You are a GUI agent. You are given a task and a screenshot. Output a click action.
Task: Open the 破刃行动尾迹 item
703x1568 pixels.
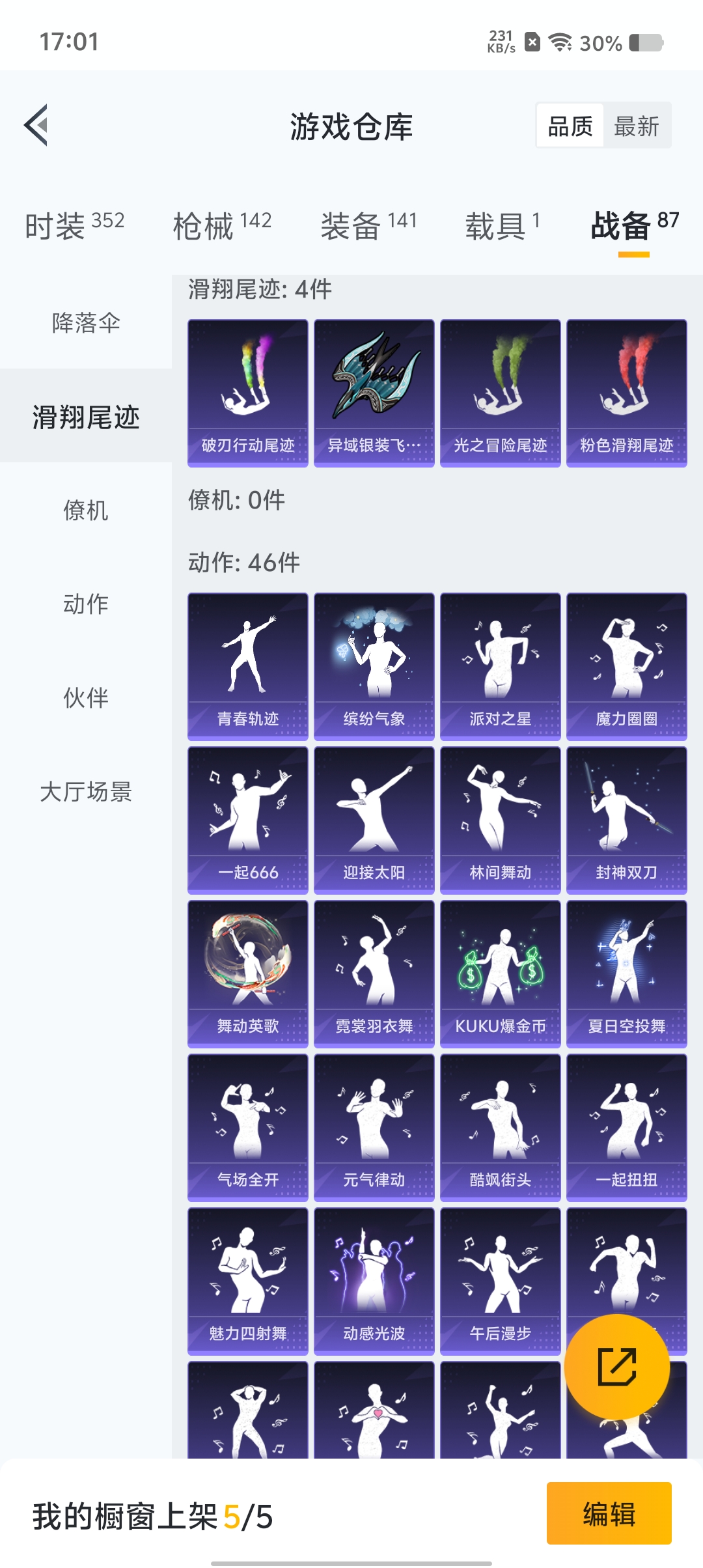[248, 393]
